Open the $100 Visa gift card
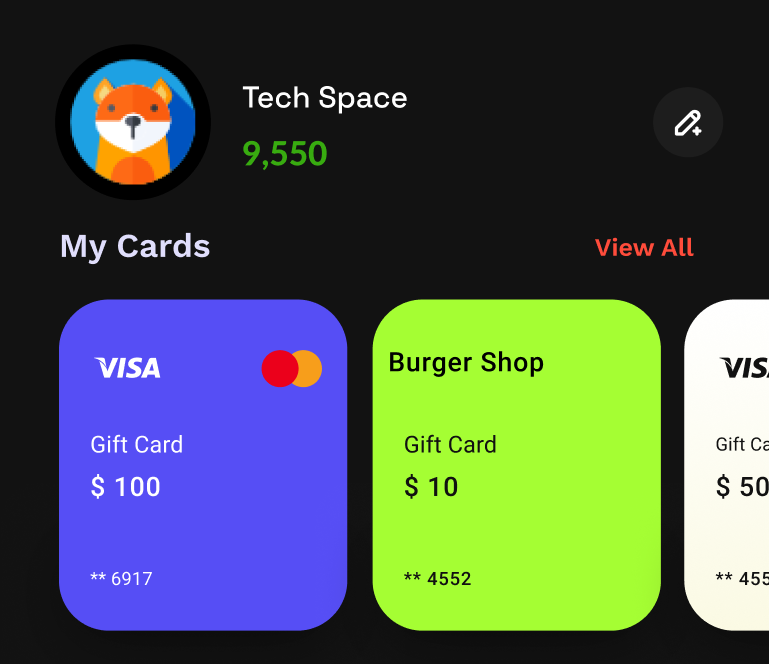Image resolution: width=769 pixels, height=664 pixels. (203, 465)
